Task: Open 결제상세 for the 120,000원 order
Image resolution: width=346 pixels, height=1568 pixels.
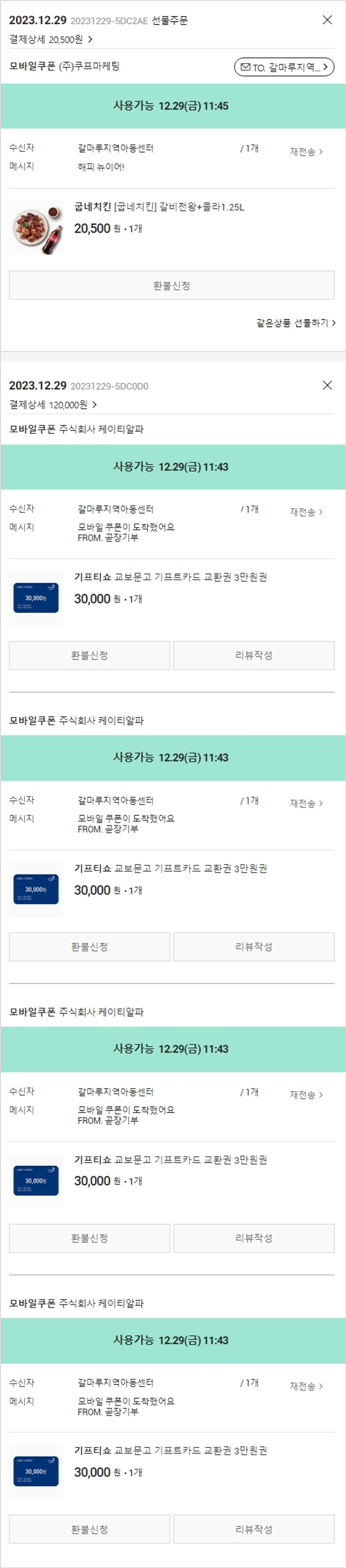Action: 54,405
